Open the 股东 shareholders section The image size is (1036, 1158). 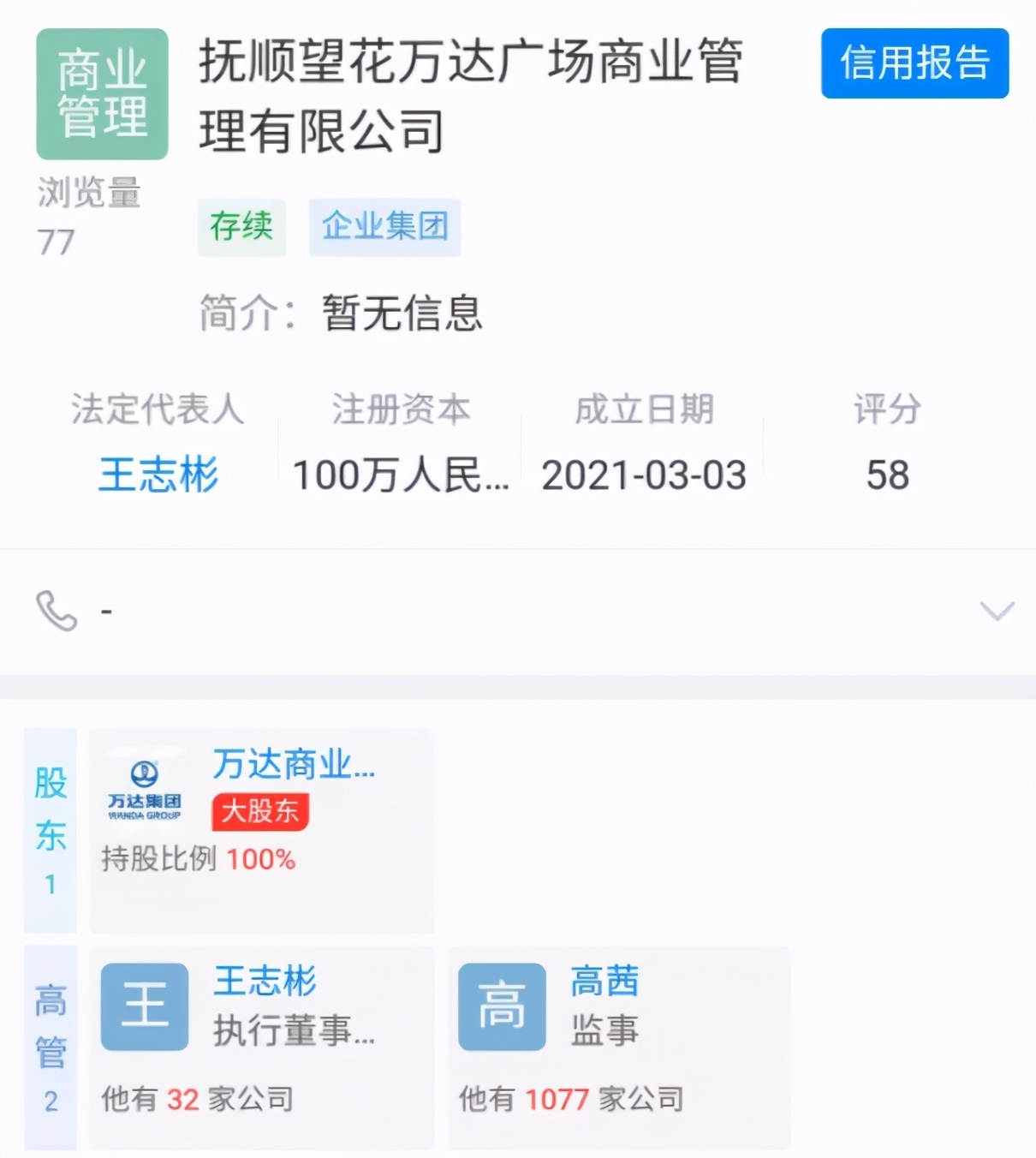[51, 827]
